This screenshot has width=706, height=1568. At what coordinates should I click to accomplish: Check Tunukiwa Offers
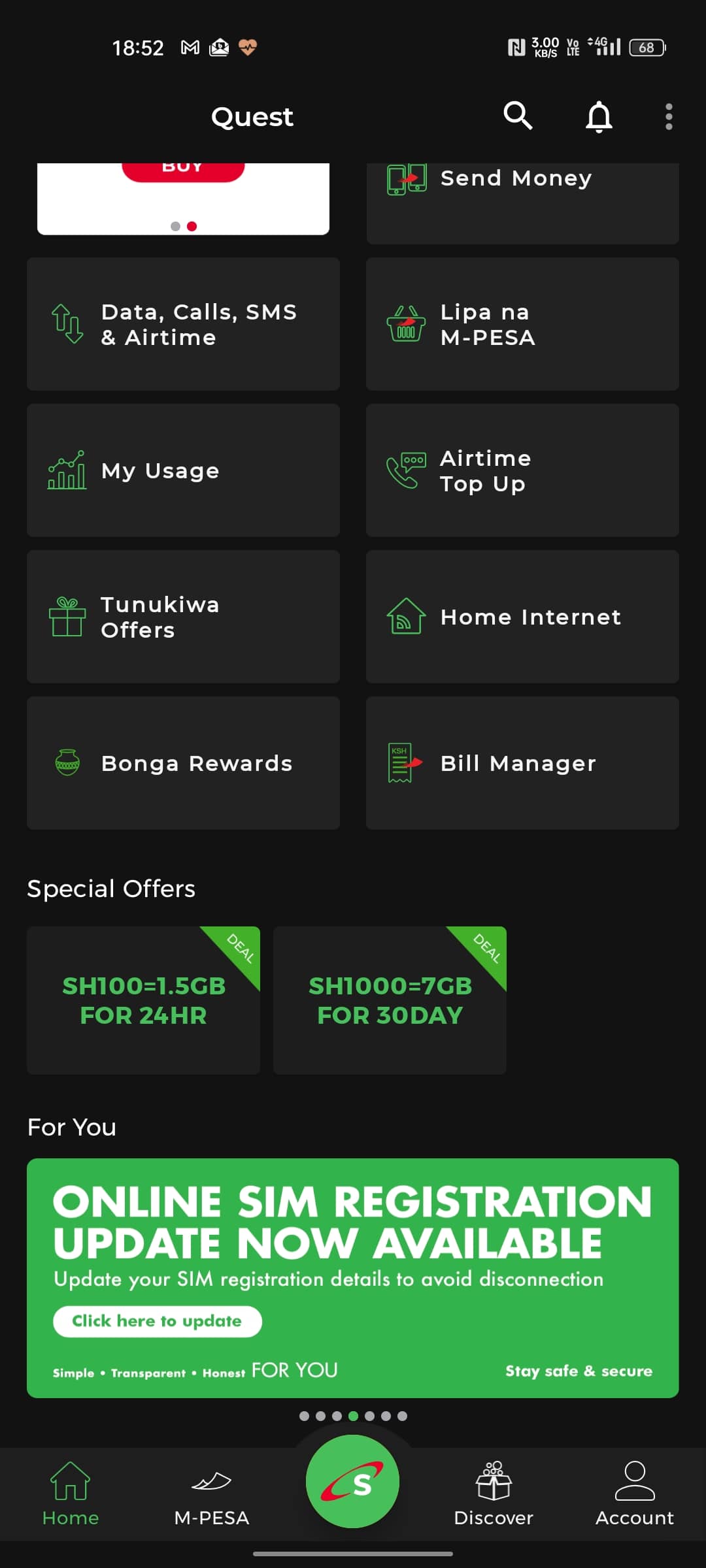pyautogui.click(x=183, y=617)
